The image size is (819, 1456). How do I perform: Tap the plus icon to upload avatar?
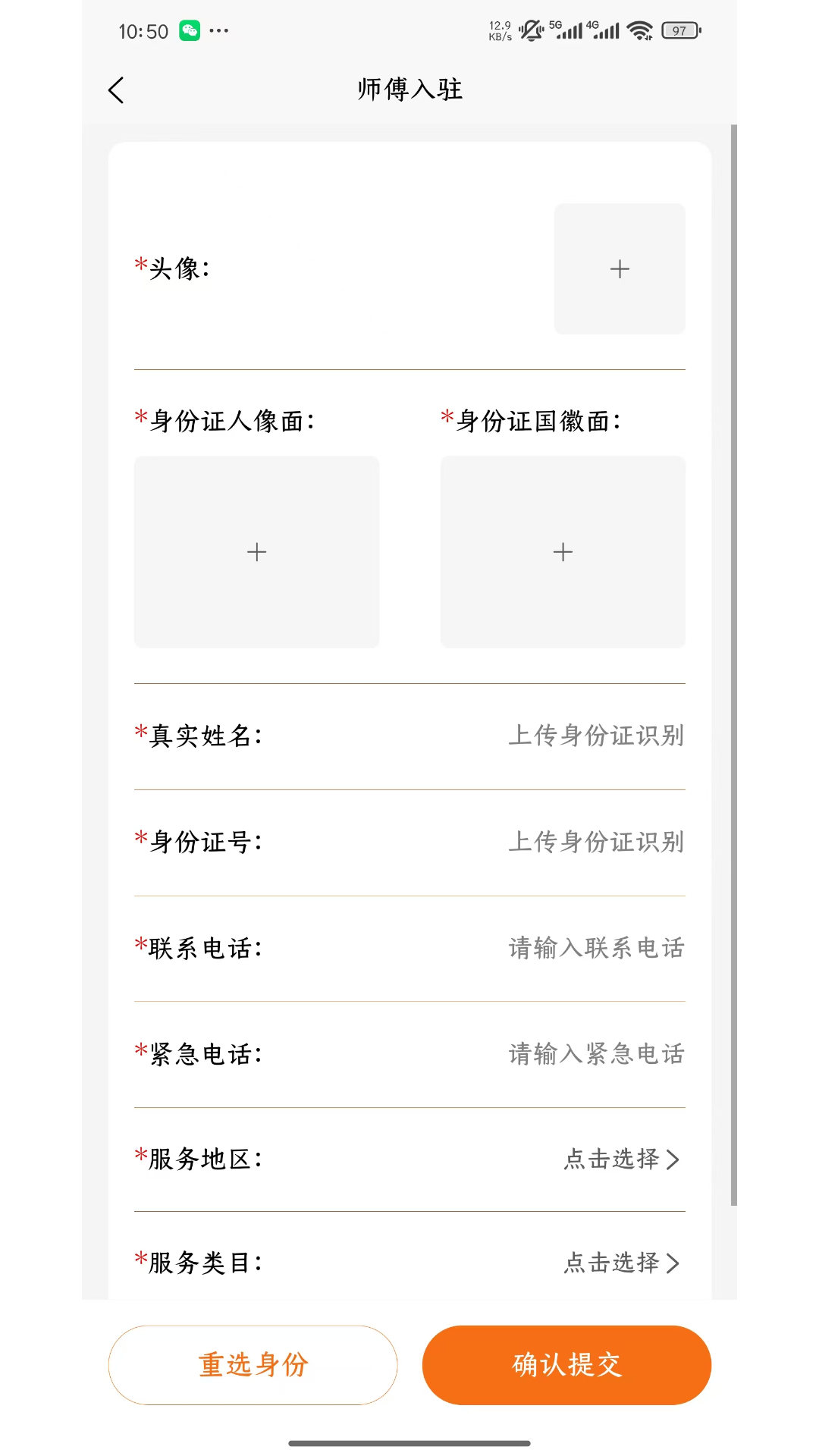(620, 268)
